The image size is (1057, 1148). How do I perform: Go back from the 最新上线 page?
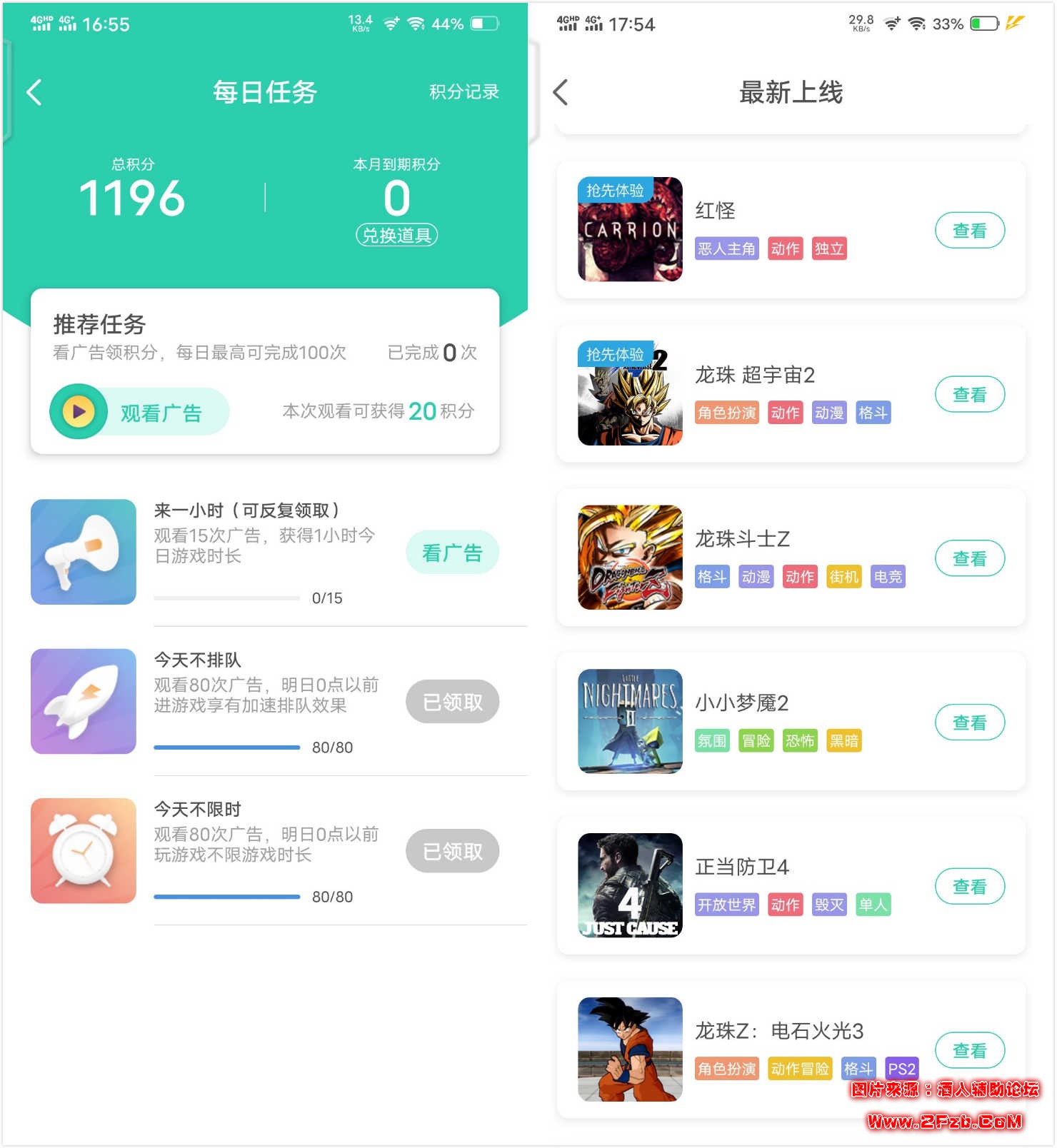561,92
